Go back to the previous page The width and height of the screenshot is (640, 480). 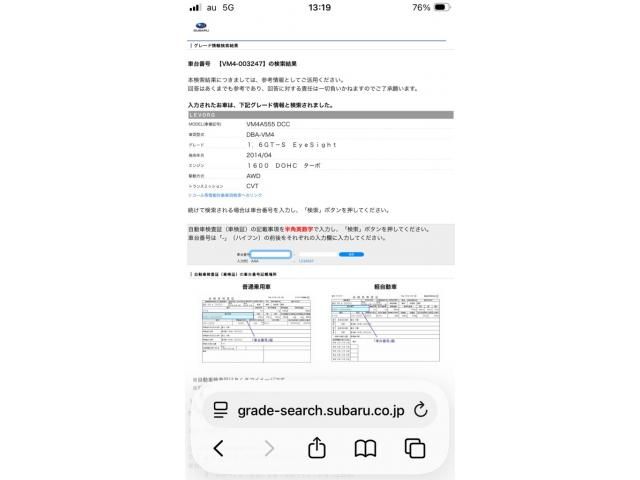coord(219,448)
